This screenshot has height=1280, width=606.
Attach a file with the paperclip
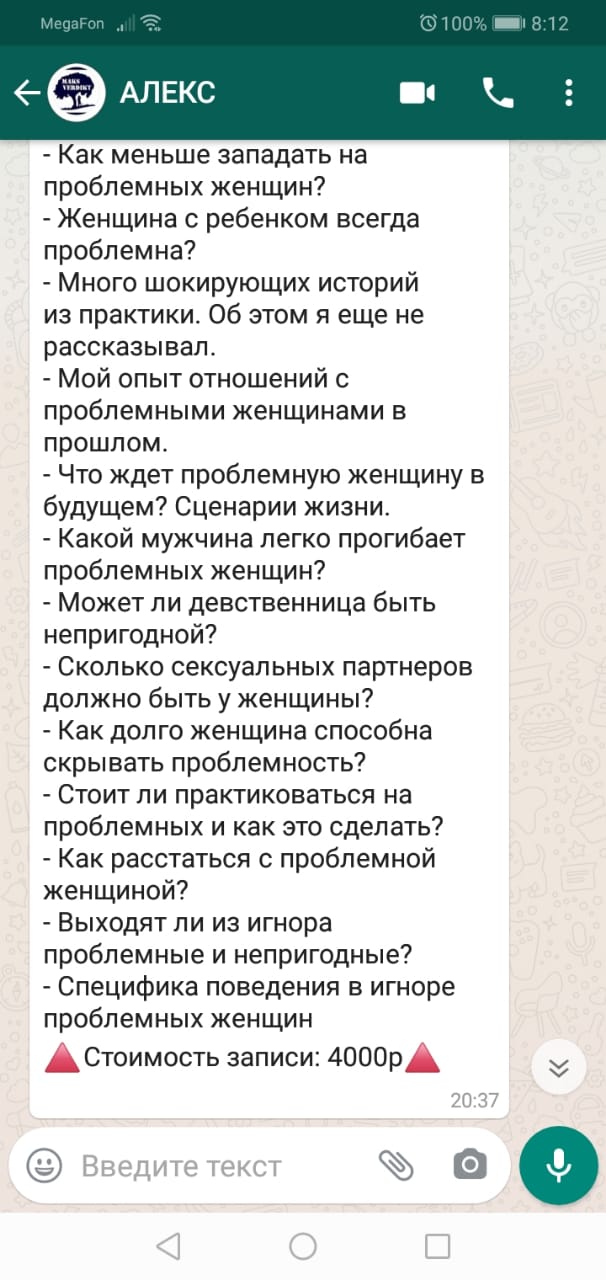(x=396, y=1165)
